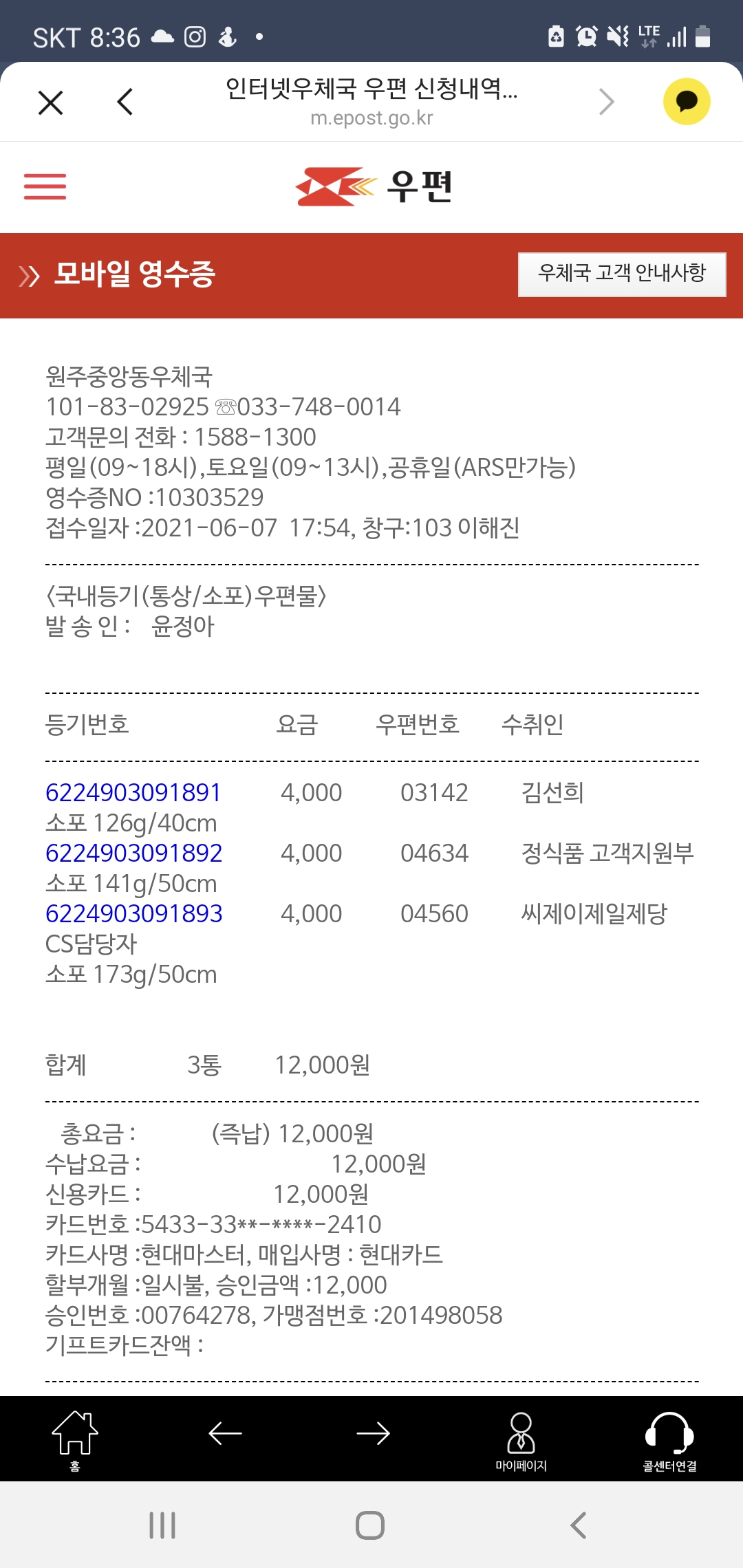Close the in-app browser with the X icon

click(x=50, y=102)
